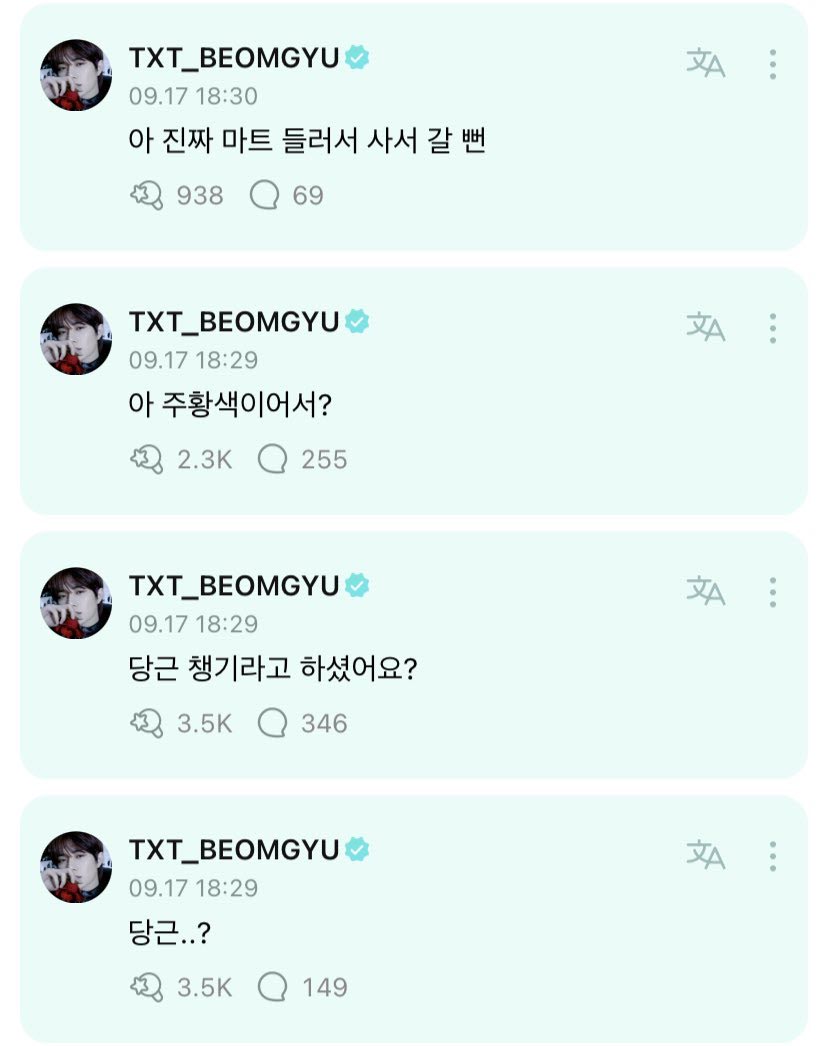Show the 149 comments on "당근..?"
The width and height of the screenshot is (828, 1046).
click(x=272, y=987)
